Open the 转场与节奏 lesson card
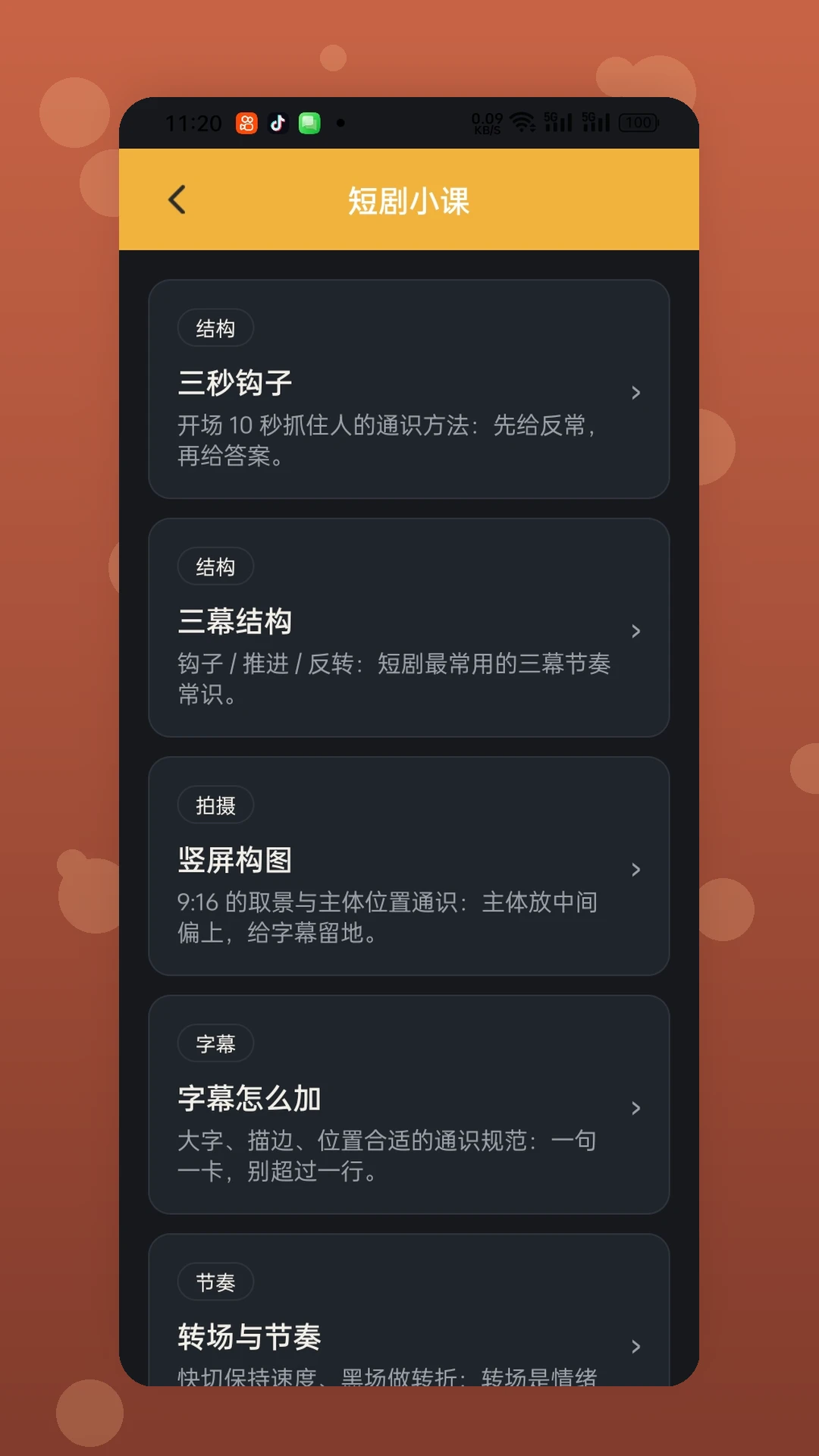 [x=409, y=1310]
